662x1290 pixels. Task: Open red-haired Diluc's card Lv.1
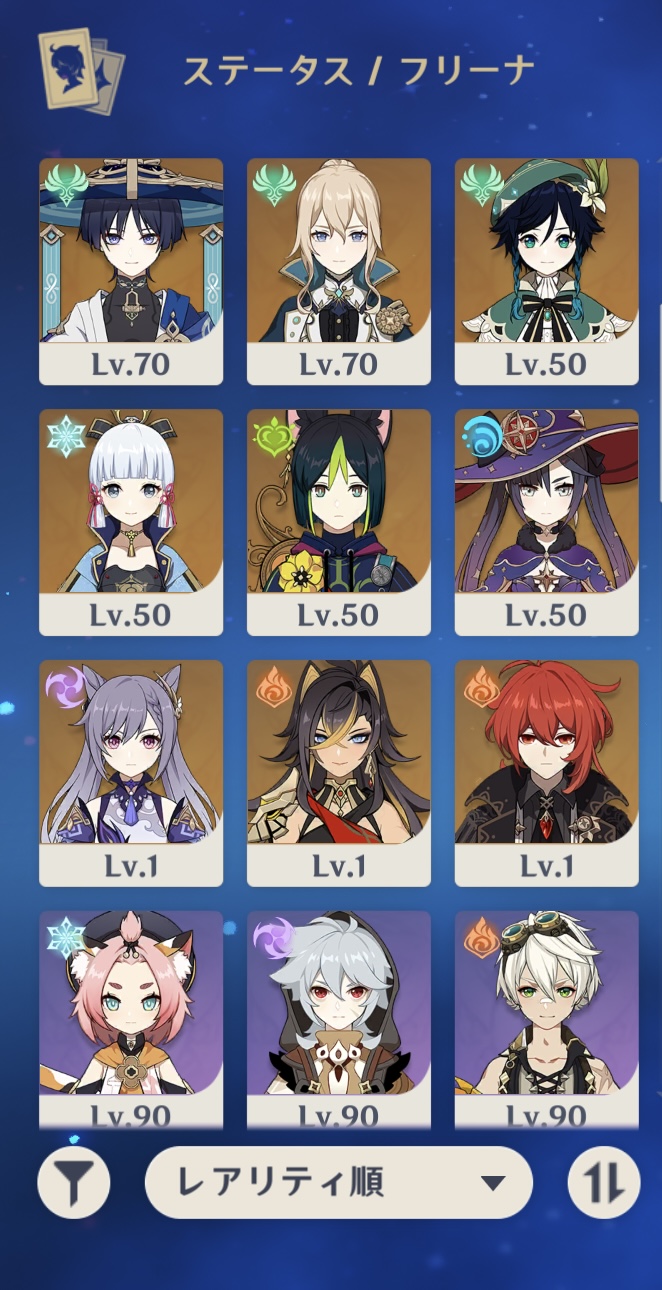[546, 772]
